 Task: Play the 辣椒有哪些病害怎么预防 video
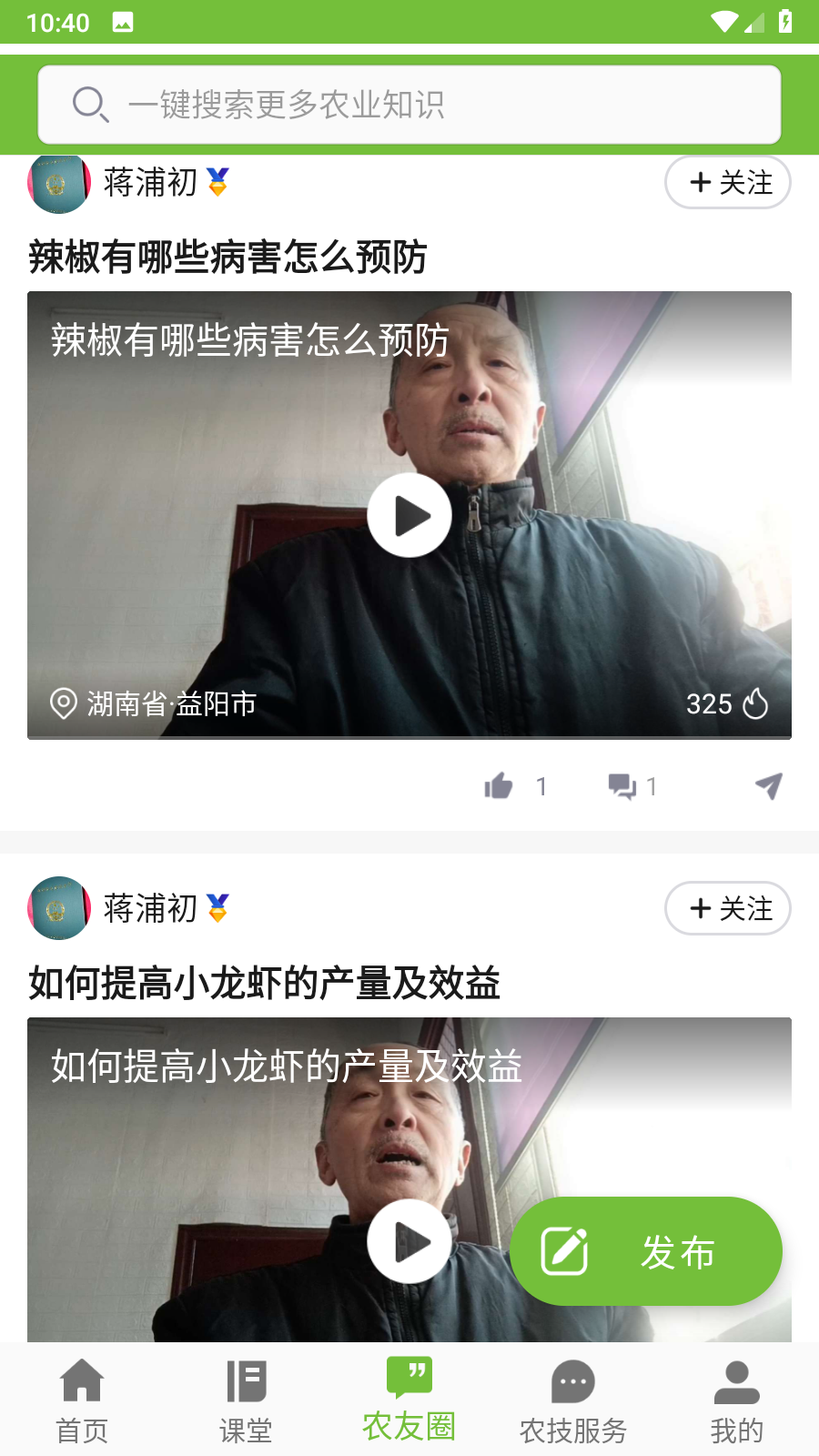[x=409, y=515]
